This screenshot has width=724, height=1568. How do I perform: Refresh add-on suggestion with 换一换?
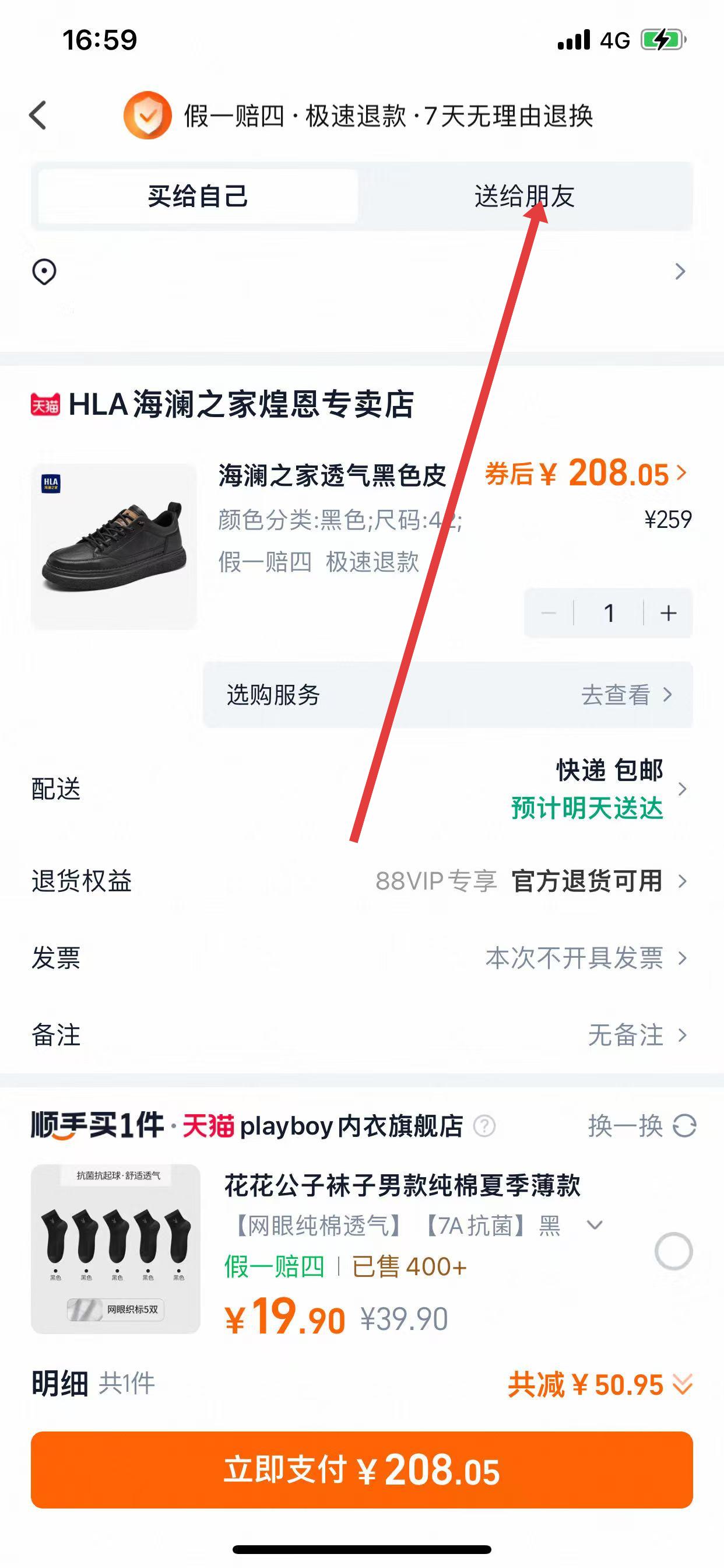[641, 1125]
